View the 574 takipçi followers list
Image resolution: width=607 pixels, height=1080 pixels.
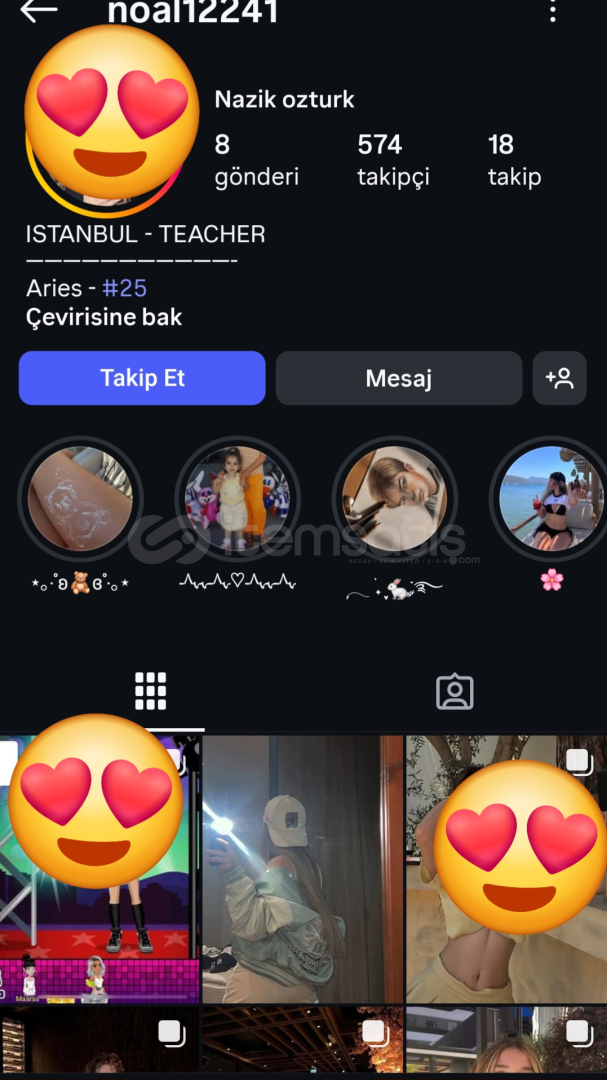click(393, 160)
